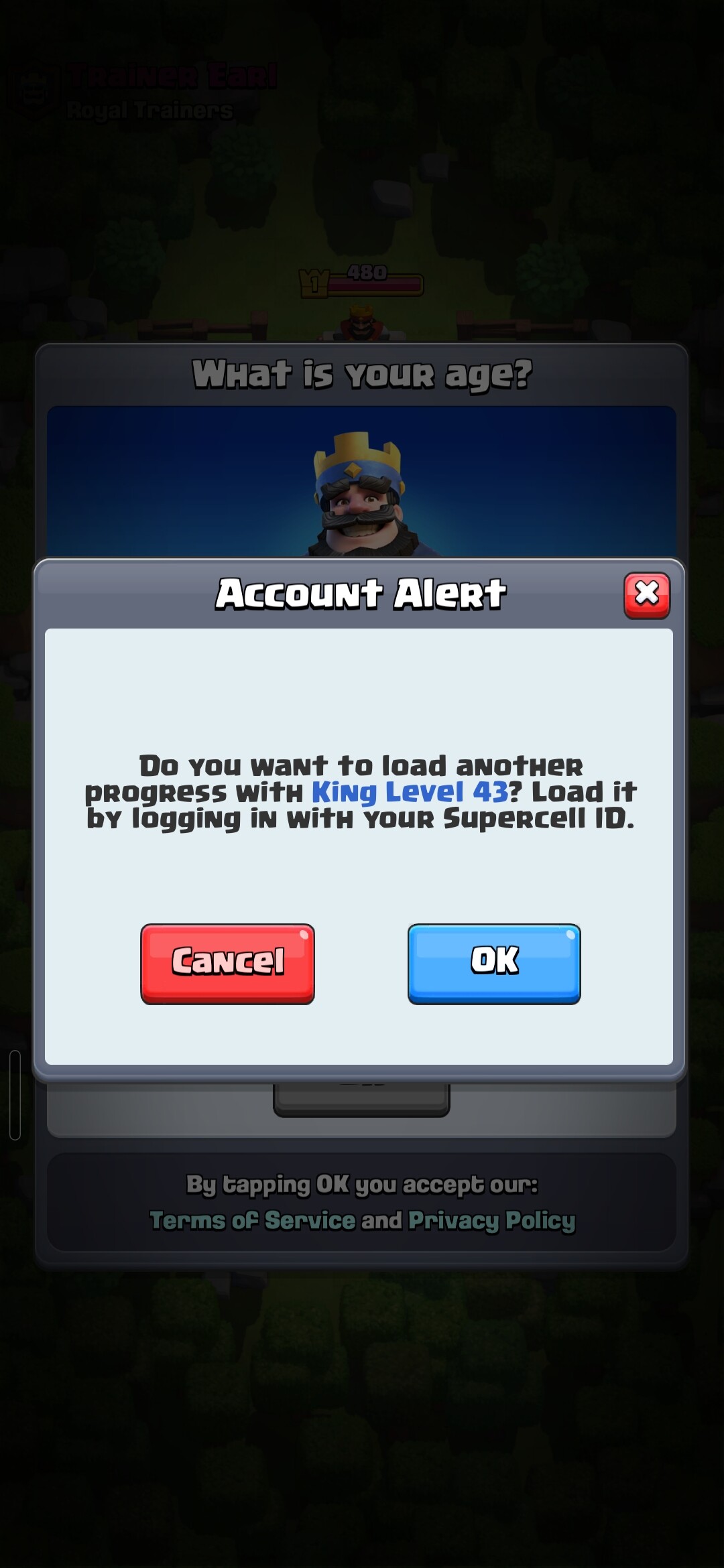The image size is (724, 1568).
Task: Tap the red Cancel button
Action: [x=227, y=963]
